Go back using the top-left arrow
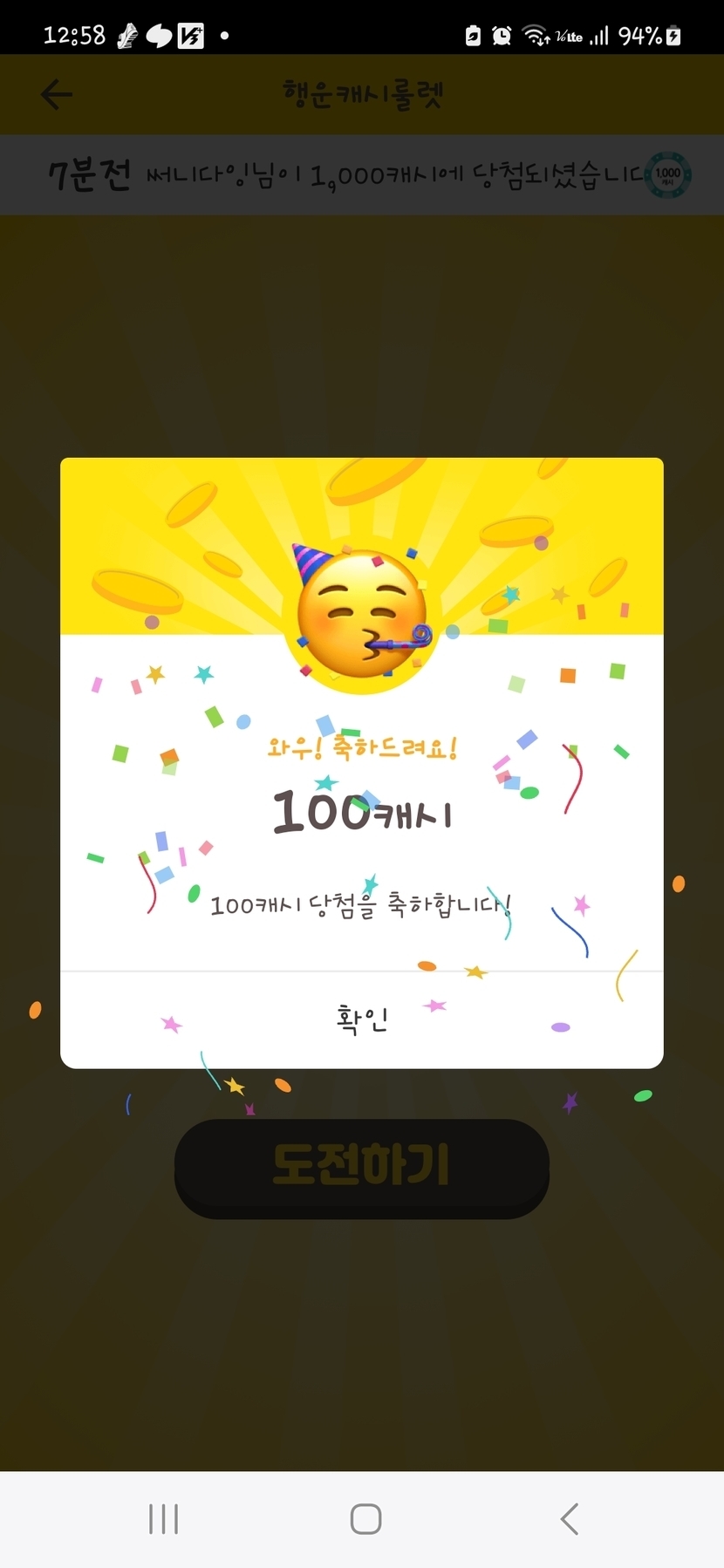724x1568 pixels. tap(57, 94)
